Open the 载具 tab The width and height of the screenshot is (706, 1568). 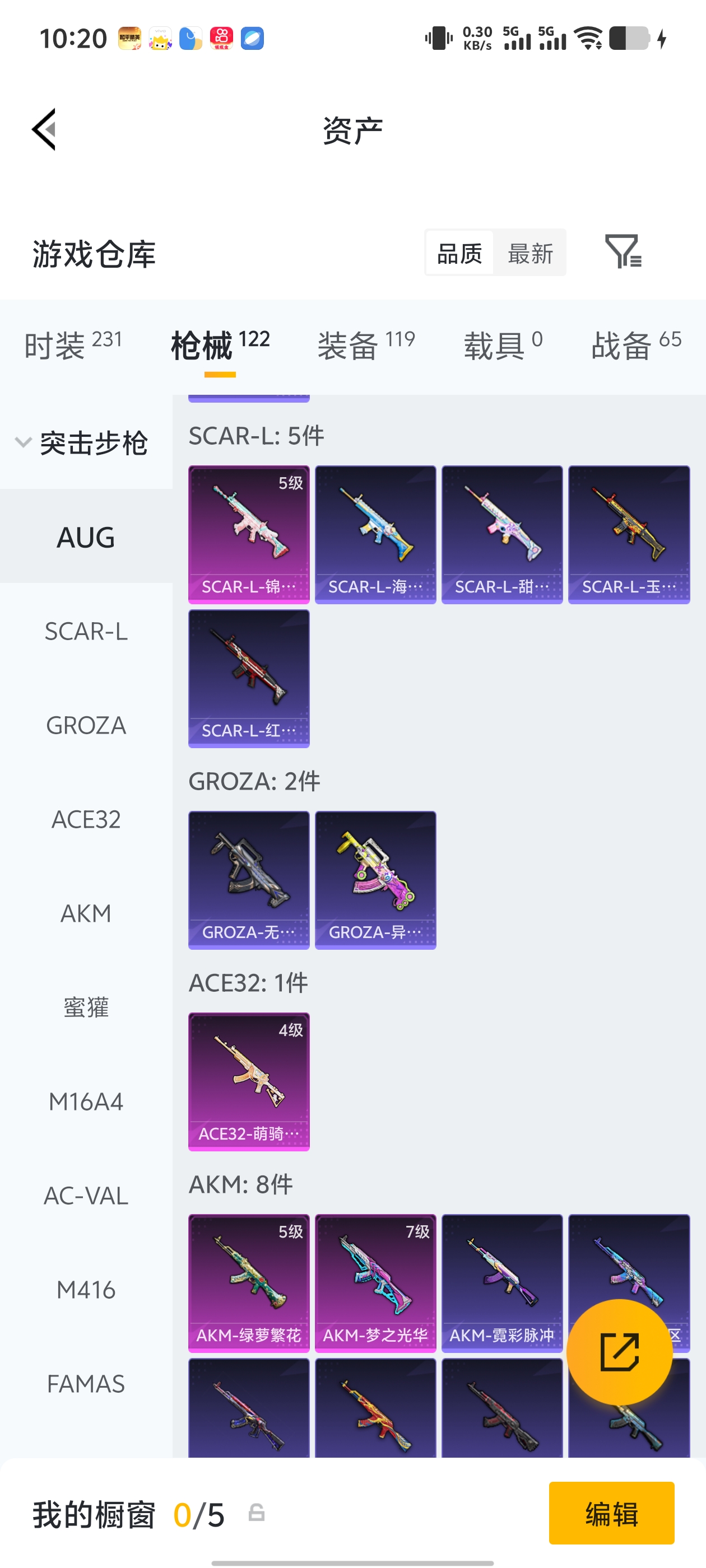pyautogui.click(x=503, y=345)
